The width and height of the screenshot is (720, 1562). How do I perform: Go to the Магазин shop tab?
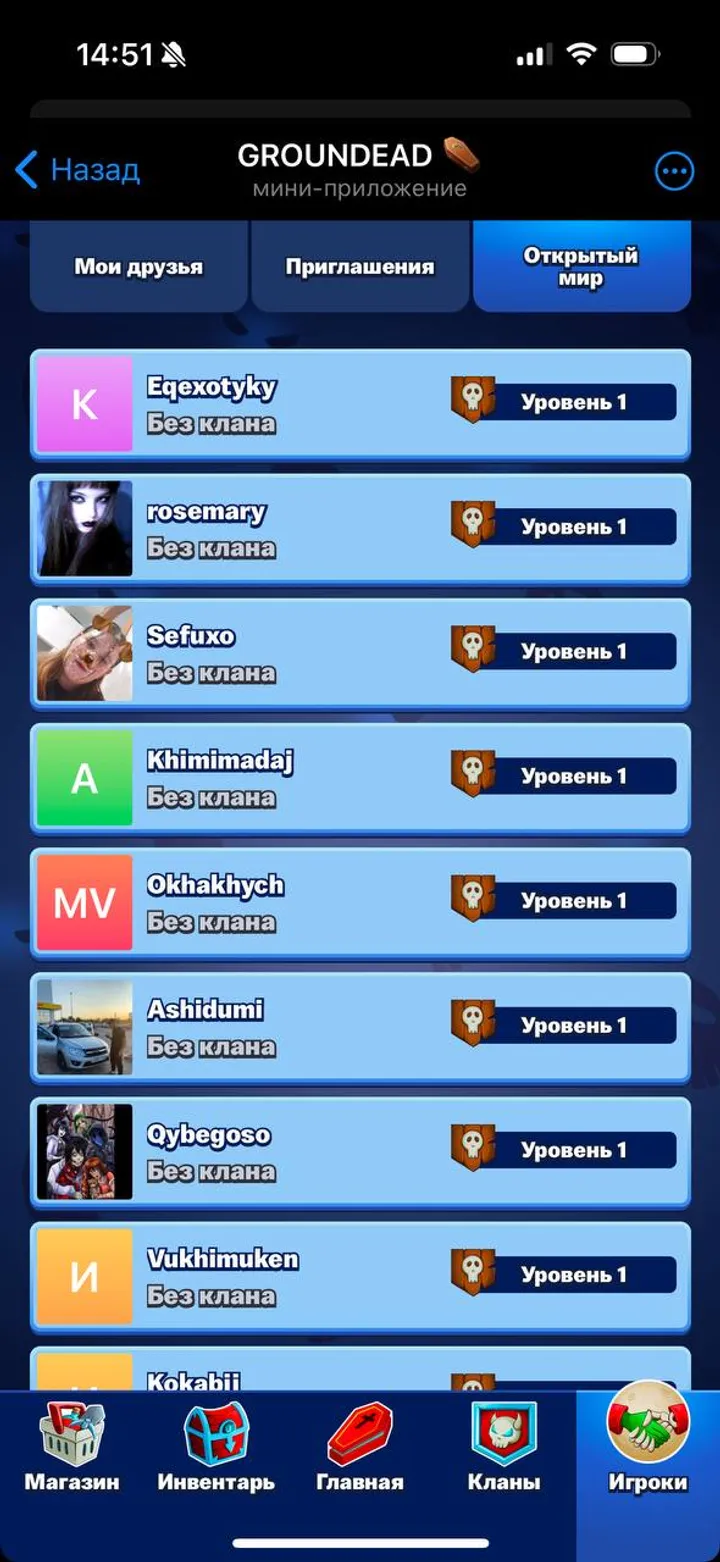coord(72,1448)
